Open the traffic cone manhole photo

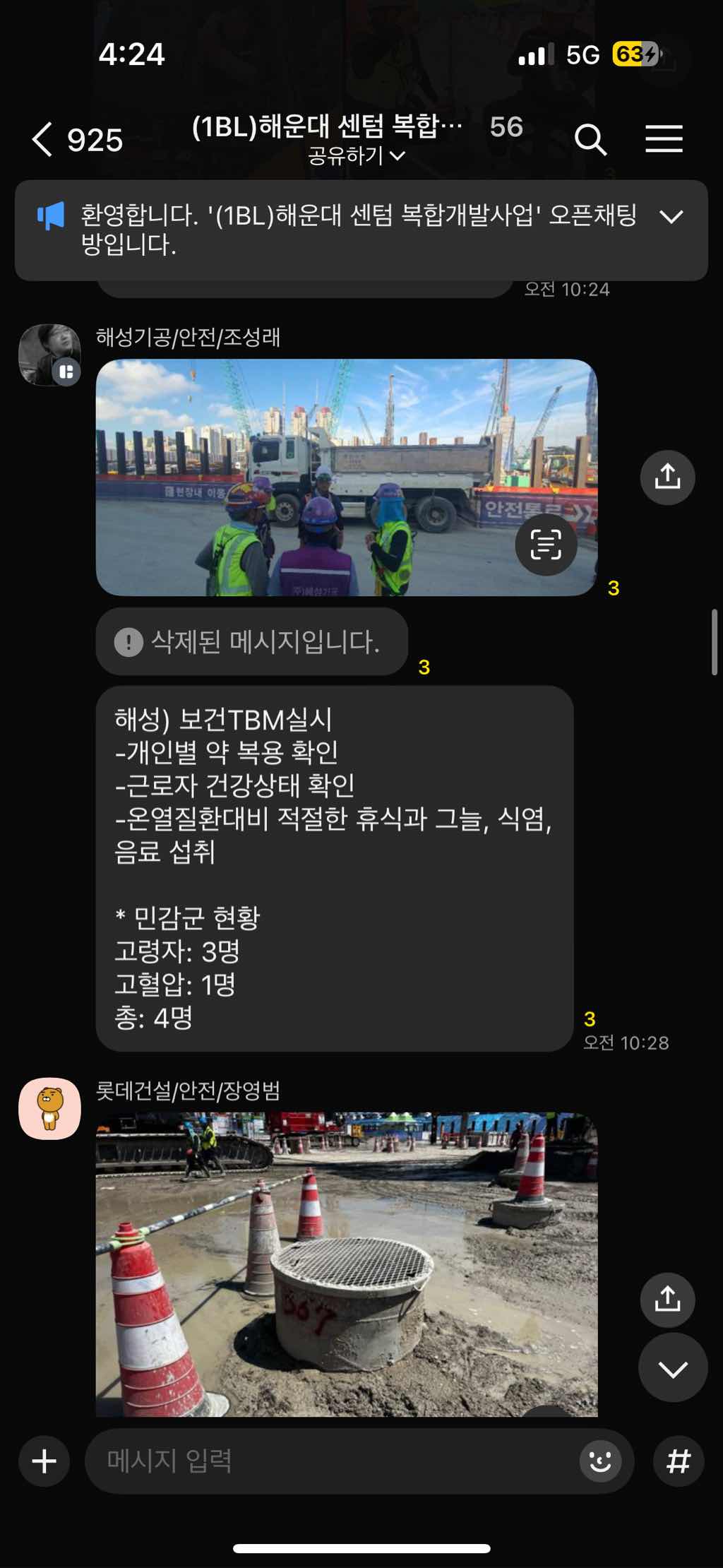tap(346, 1264)
